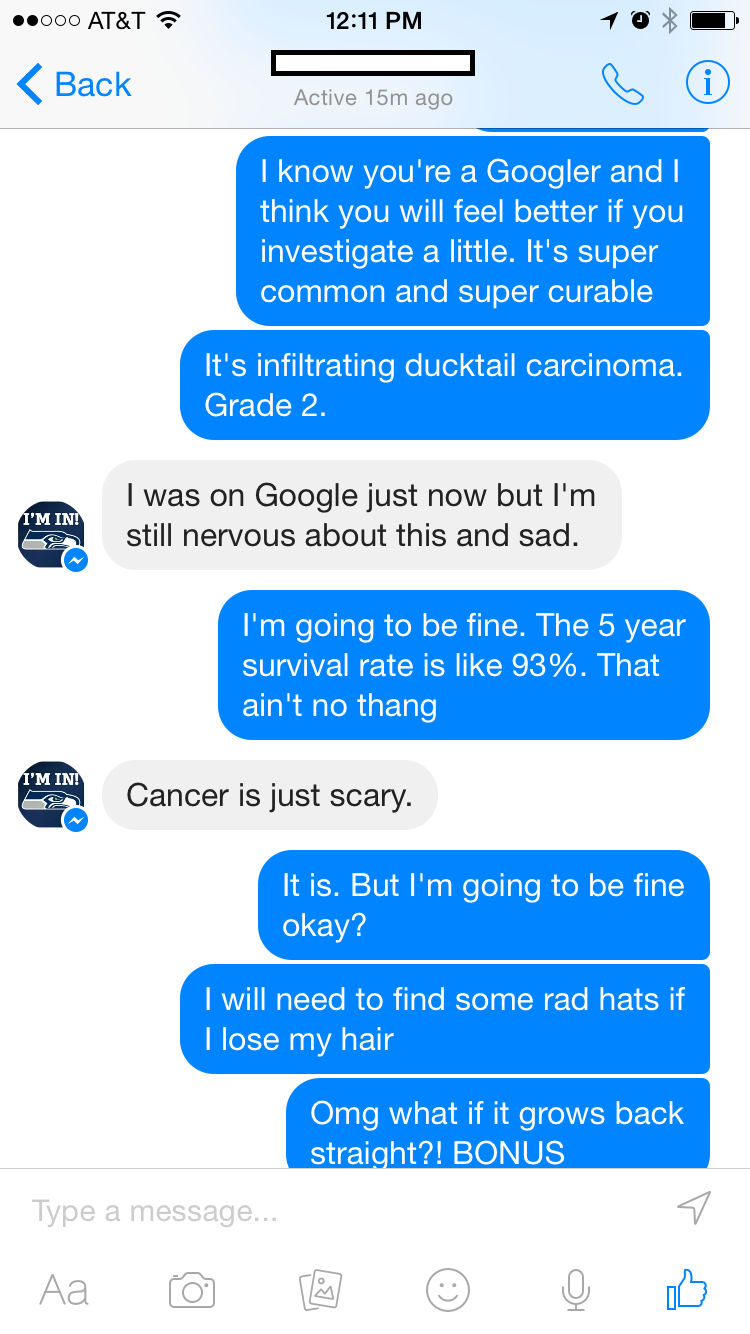Open the Aa text keyboard option
Screen dimensions: 750x1334
(x=64, y=1289)
